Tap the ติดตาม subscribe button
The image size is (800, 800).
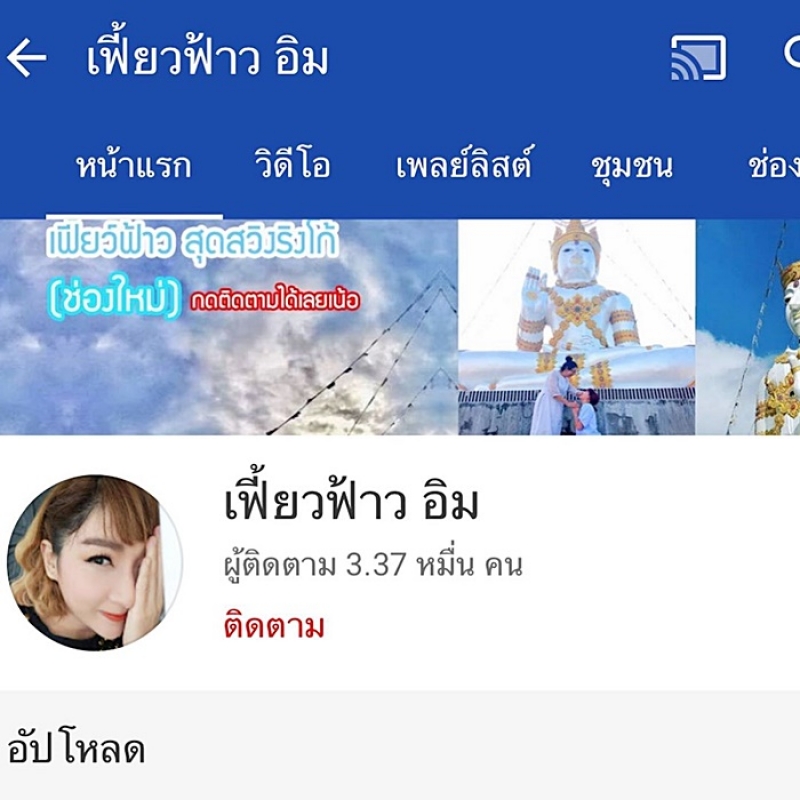(273, 627)
